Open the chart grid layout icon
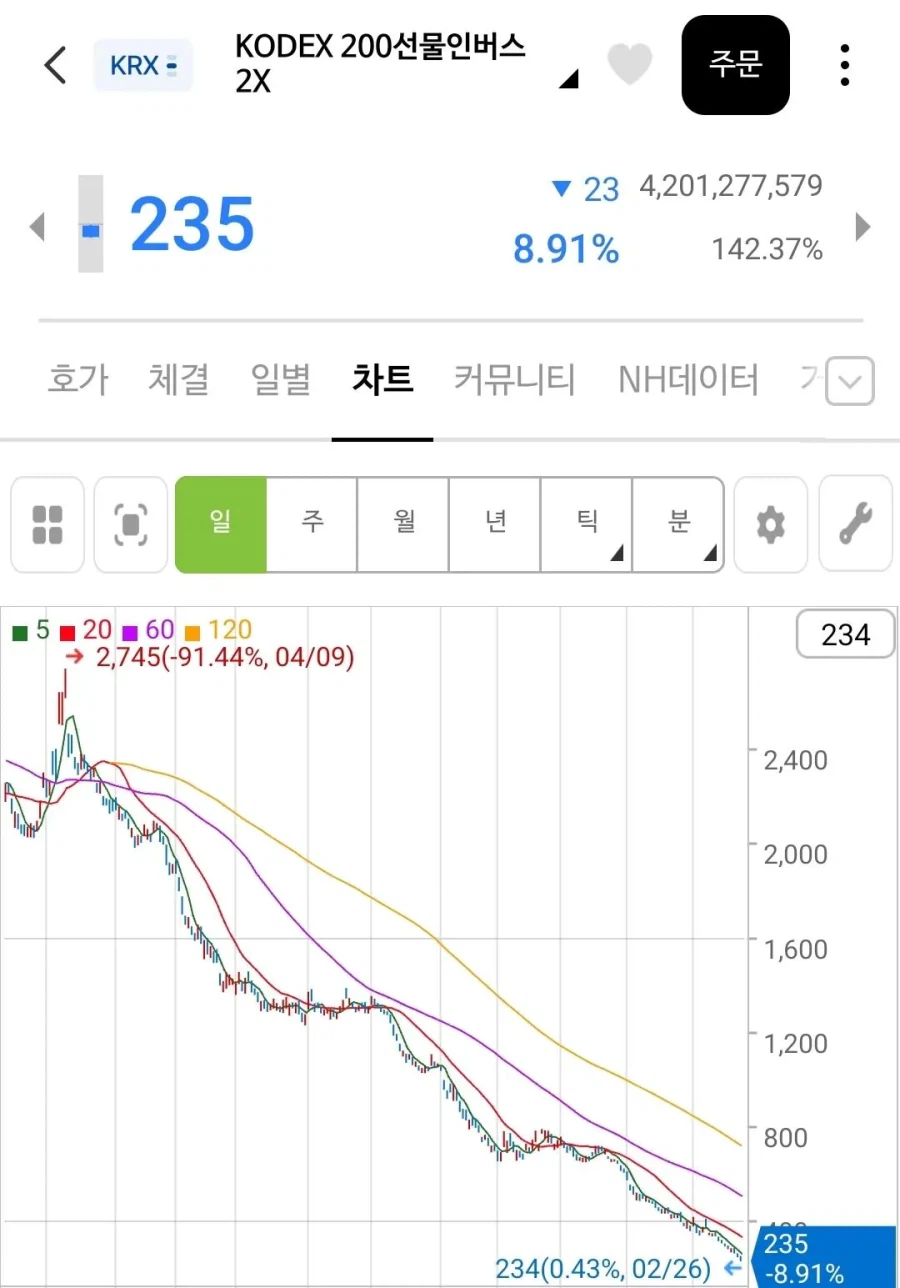The image size is (900, 1288). (x=47, y=525)
